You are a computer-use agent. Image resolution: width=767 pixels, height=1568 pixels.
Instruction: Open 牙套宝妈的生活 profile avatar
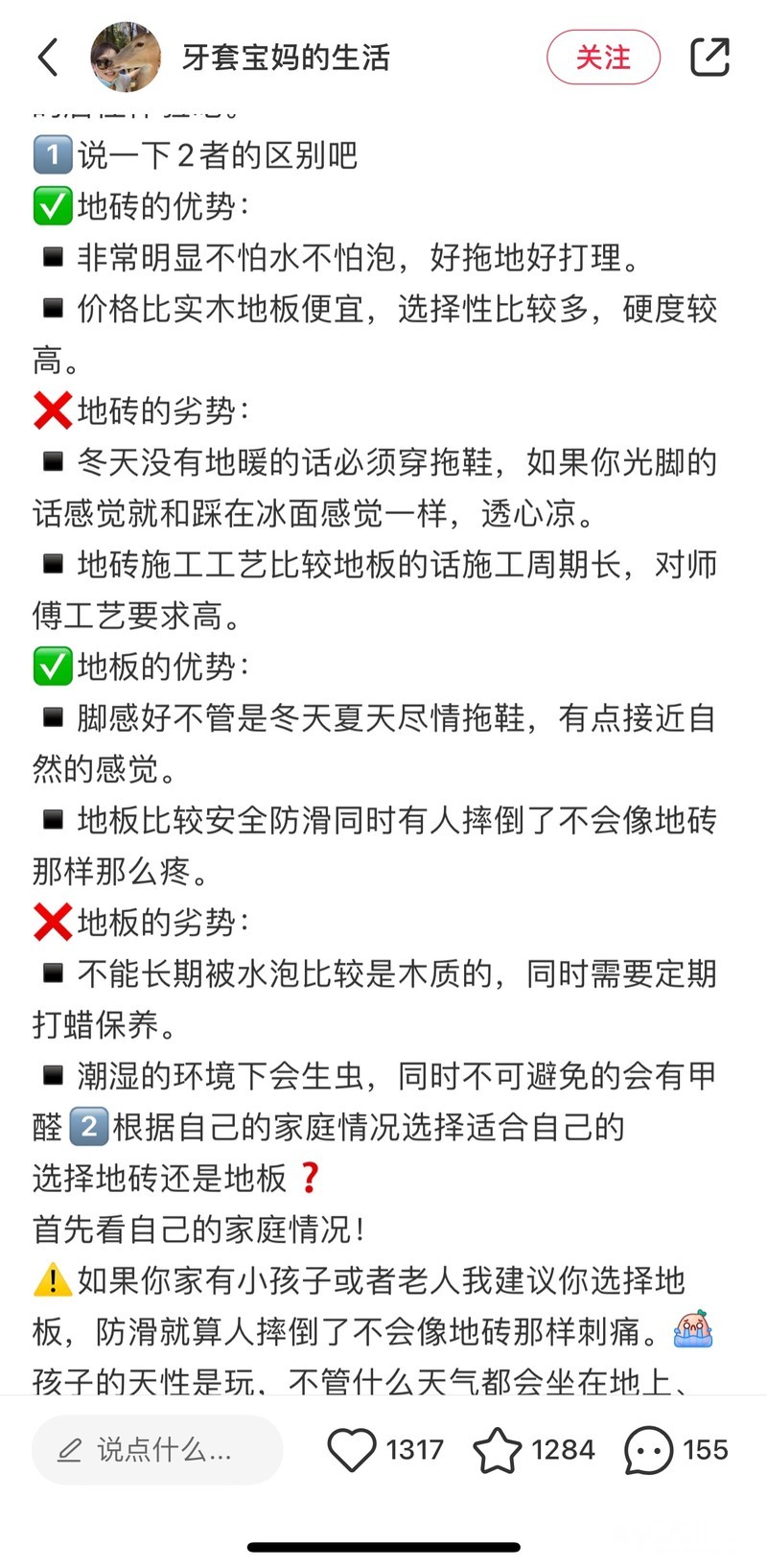click(126, 58)
